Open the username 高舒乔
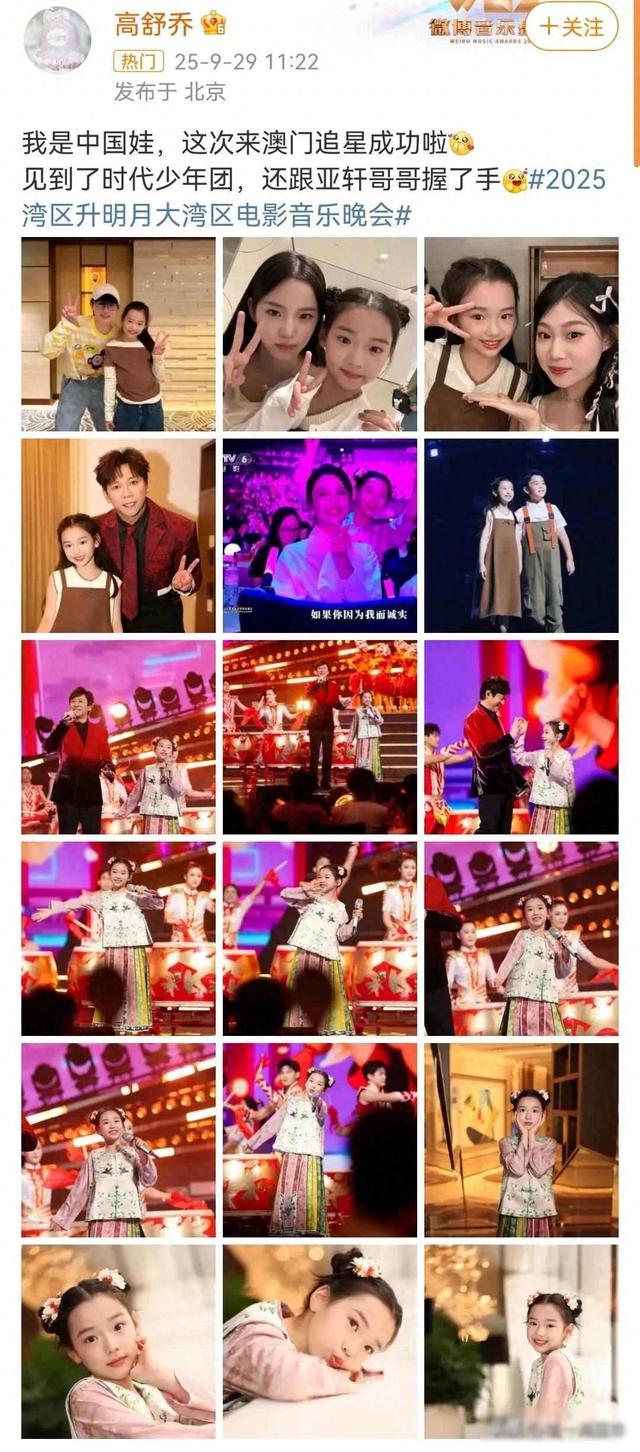Image resolution: width=640 pixels, height=1452 pixels. click(150, 24)
